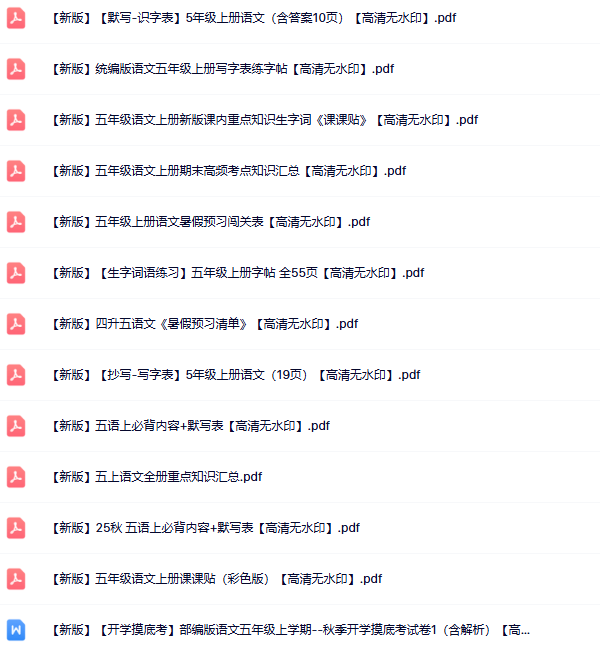Open 【新版】五语上必背内容+默写表 PDF
The width and height of the screenshot is (600, 648).
[x=189, y=426]
